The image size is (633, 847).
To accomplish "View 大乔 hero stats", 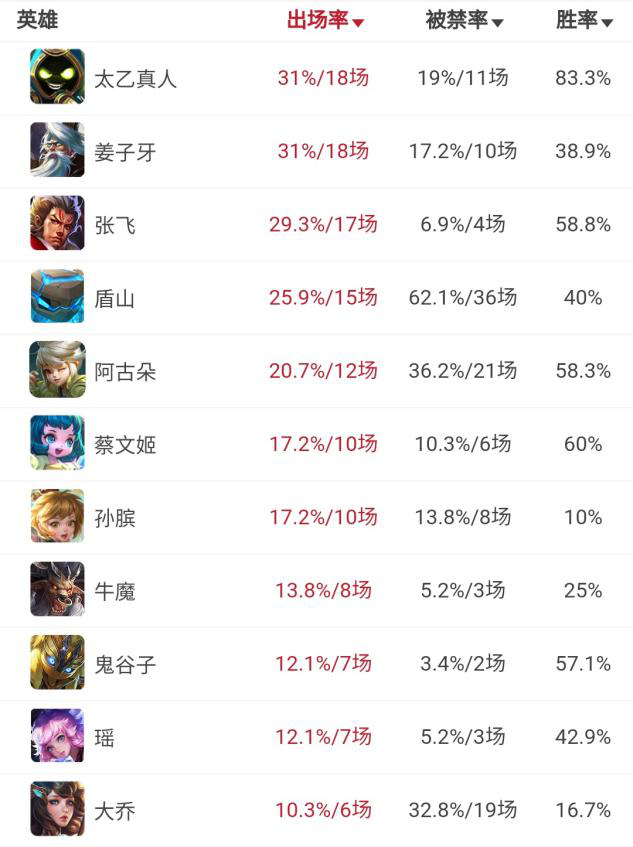I will coord(115,811).
